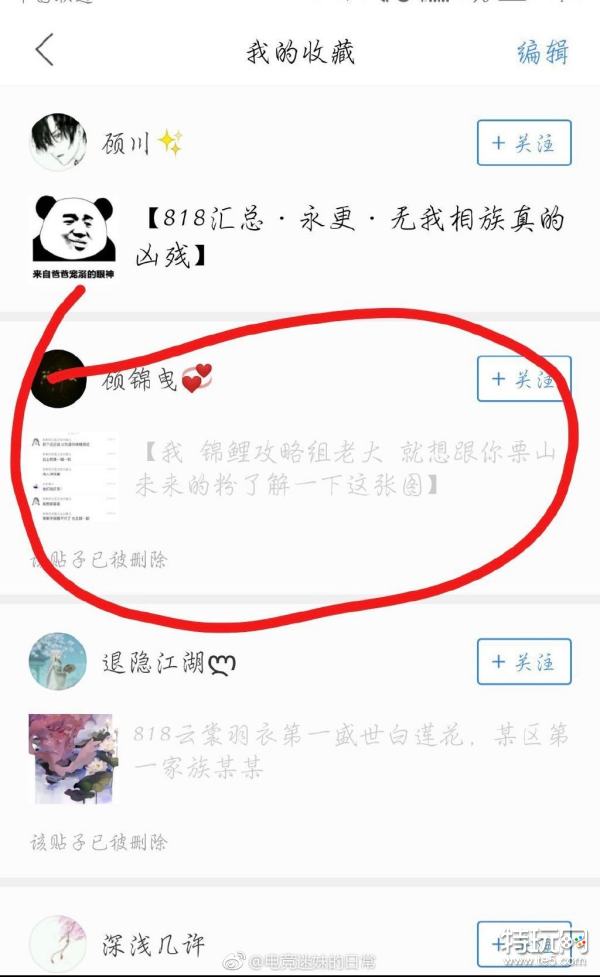Open 退隐江湖's profile avatar
This screenshot has height=977, width=600.
coord(58,661)
